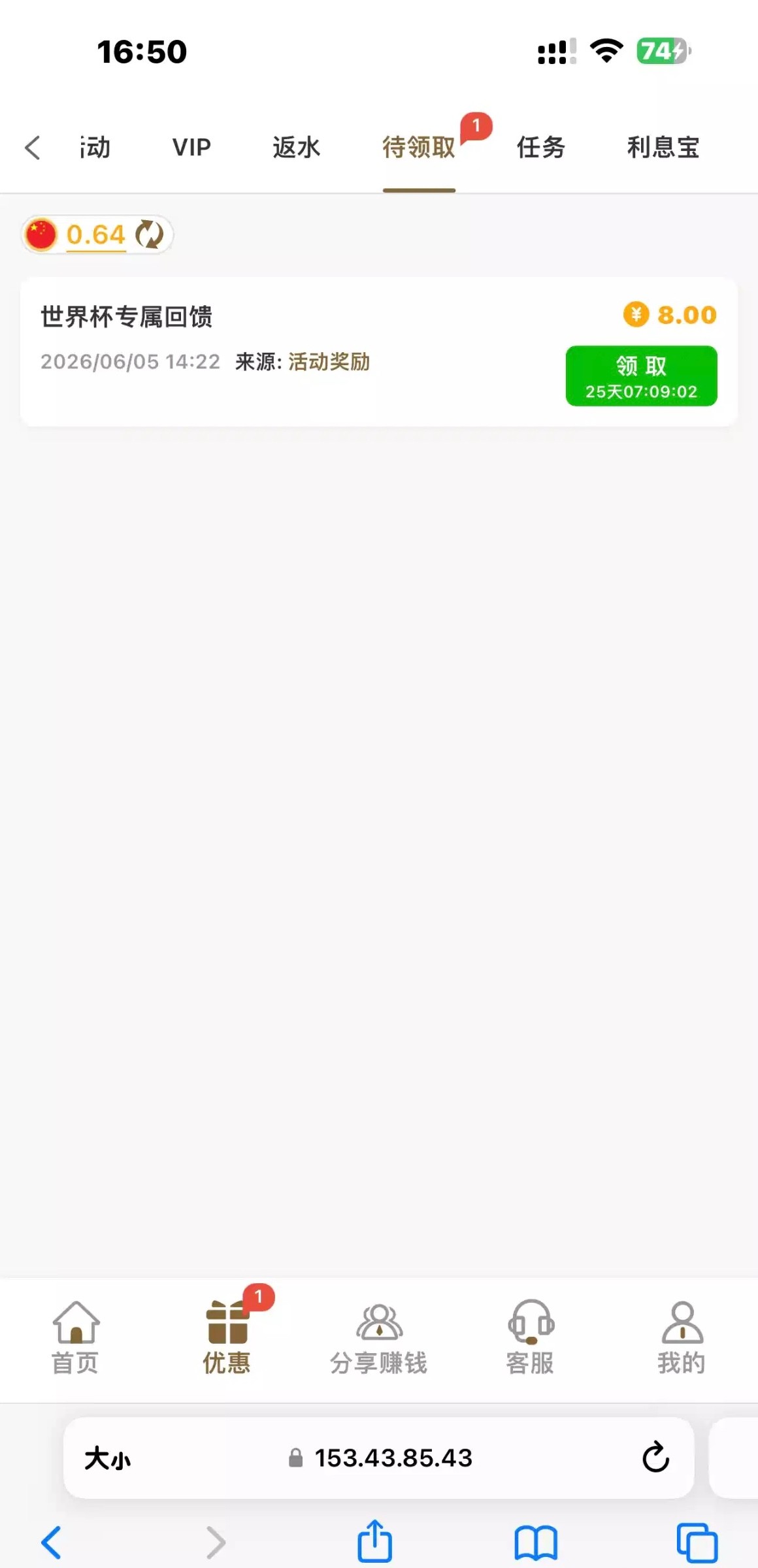Tap the 153.43.85.43 address bar
The width and height of the screenshot is (758, 1568).
[379, 1458]
